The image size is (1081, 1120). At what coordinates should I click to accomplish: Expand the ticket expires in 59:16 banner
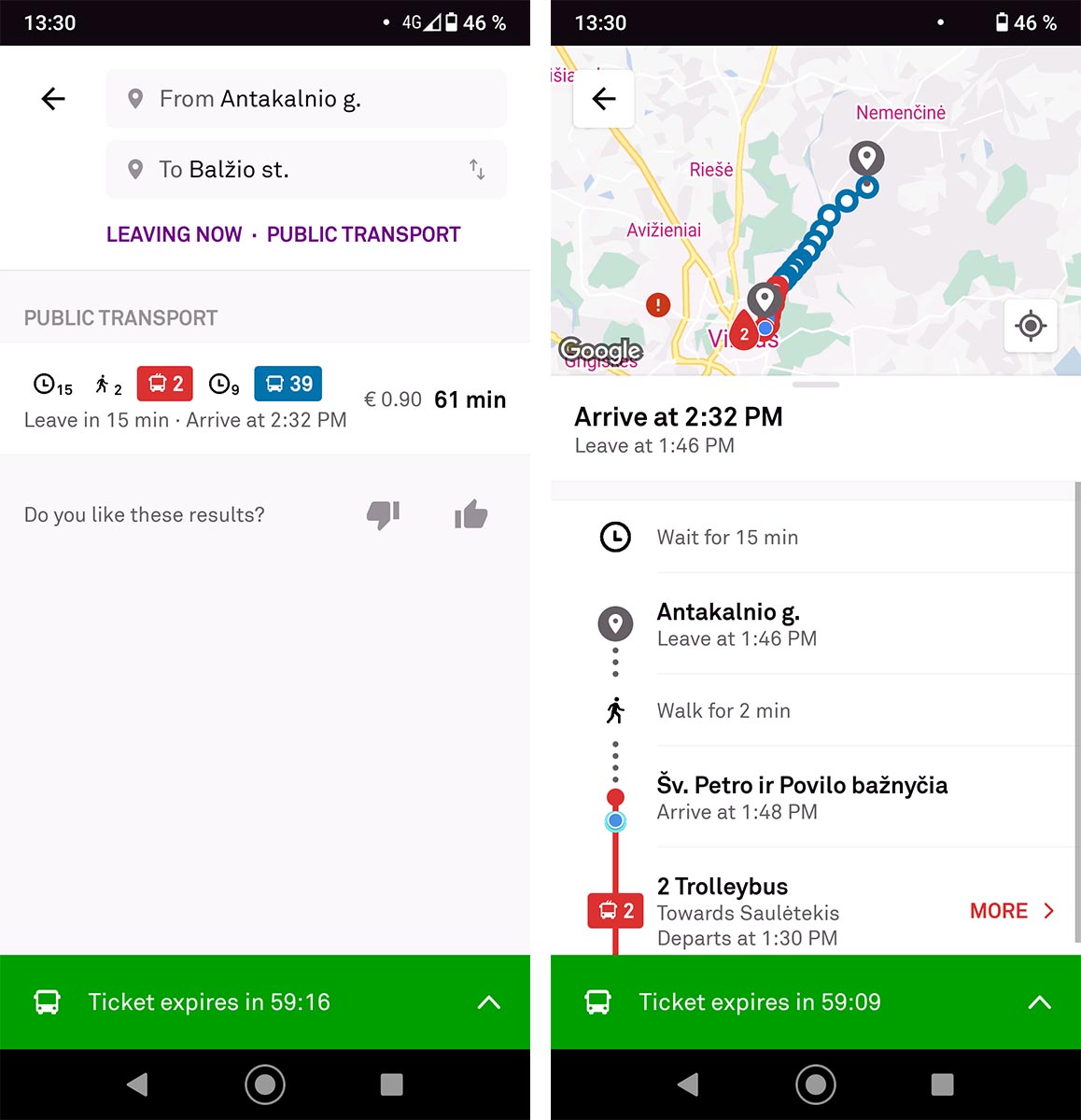[488, 1002]
